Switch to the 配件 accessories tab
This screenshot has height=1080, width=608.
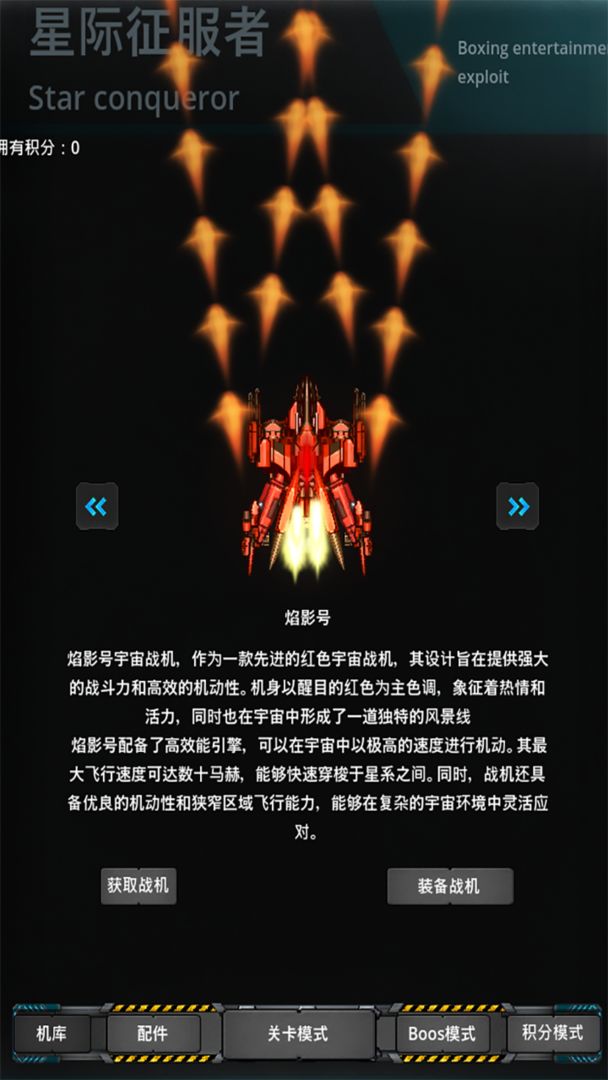tap(153, 1033)
